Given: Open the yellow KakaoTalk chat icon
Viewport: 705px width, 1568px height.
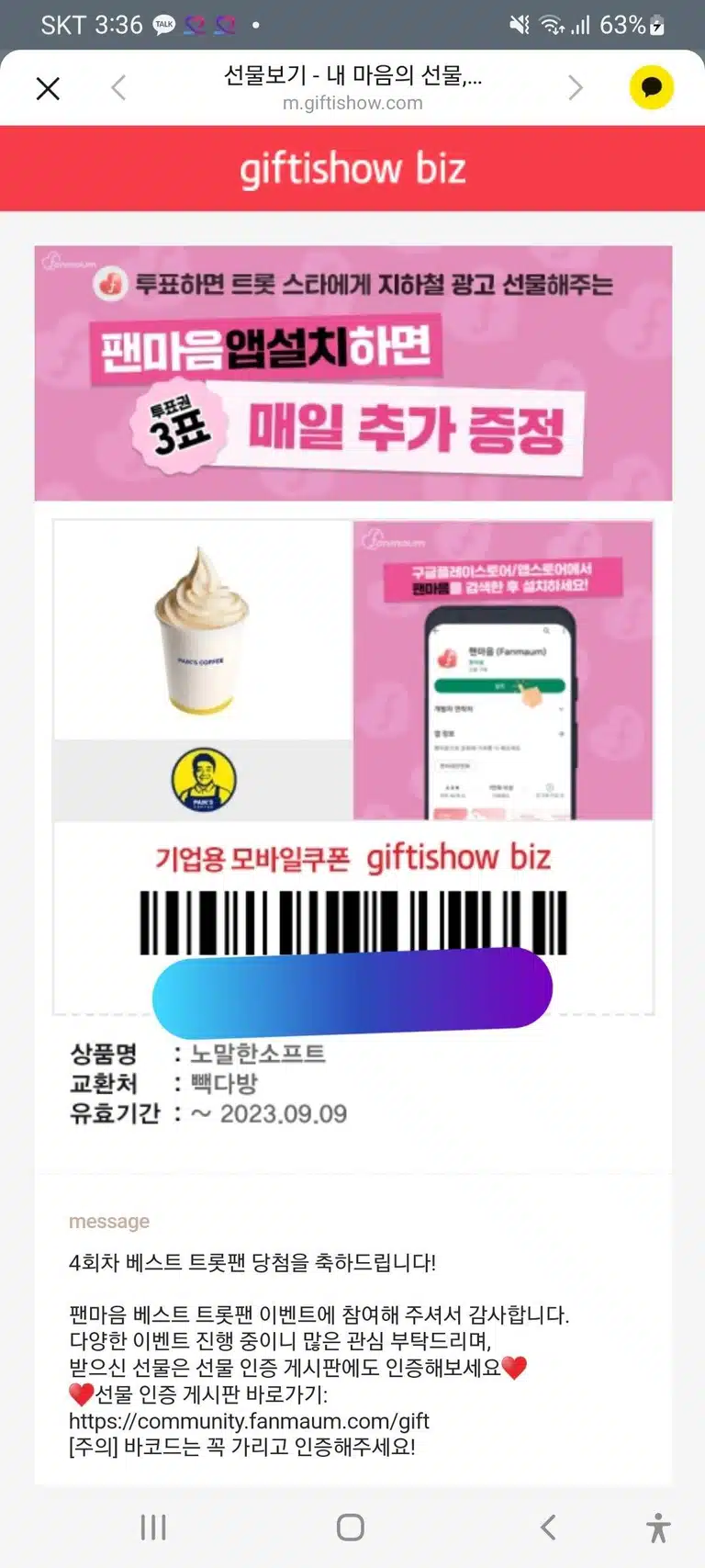Looking at the screenshot, I should 652,87.
